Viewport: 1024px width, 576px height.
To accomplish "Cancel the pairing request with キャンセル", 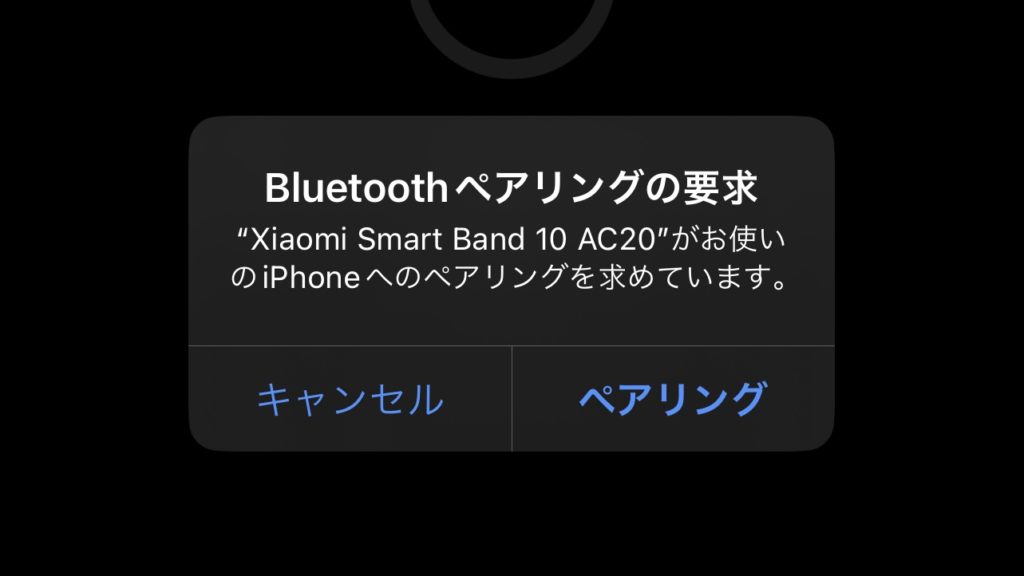I will [x=350, y=399].
